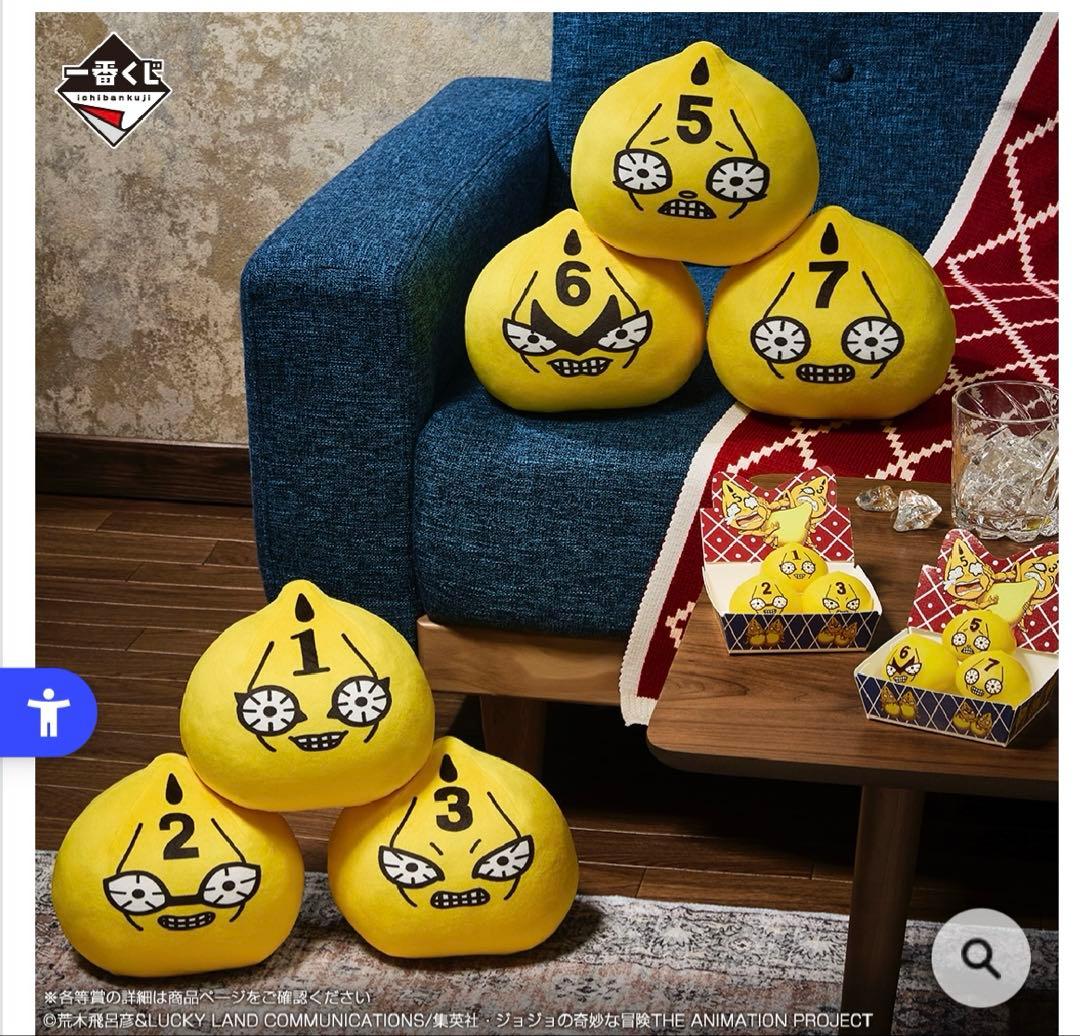Tap the magnifier to enlarge the image
This screenshot has width=1080, height=1036.
click(980, 958)
